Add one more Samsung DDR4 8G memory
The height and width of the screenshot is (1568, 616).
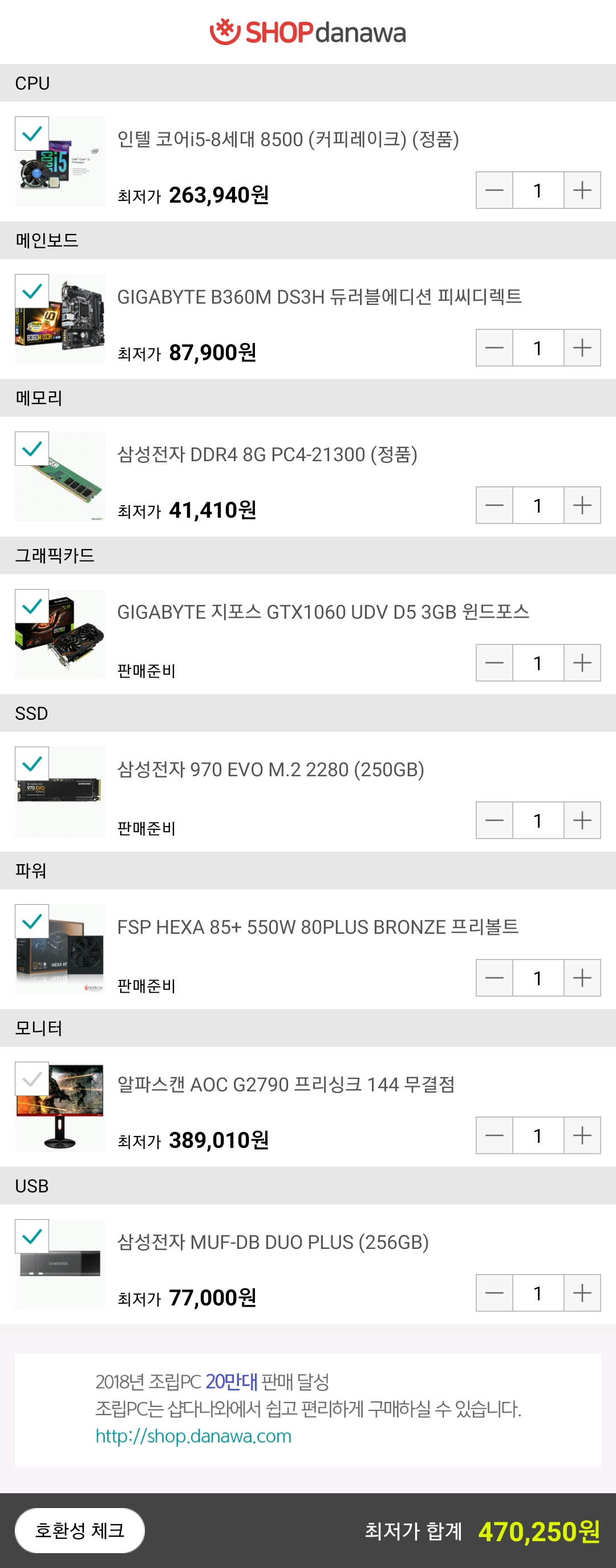click(x=582, y=505)
